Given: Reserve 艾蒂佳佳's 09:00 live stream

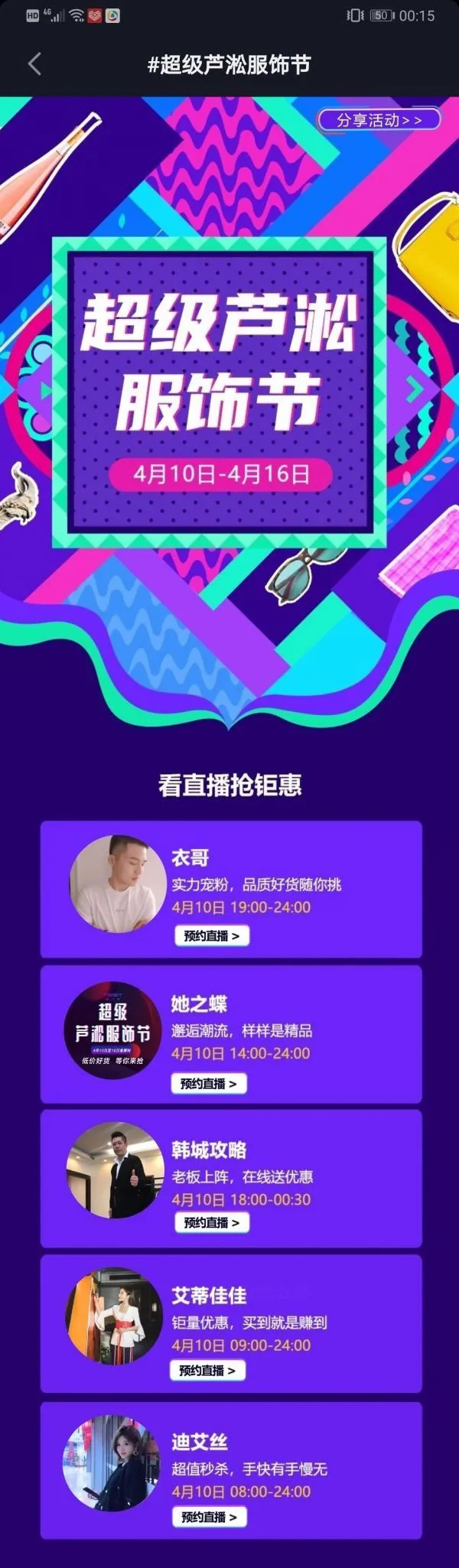Looking at the screenshot, I should (x=207, y=1370).
